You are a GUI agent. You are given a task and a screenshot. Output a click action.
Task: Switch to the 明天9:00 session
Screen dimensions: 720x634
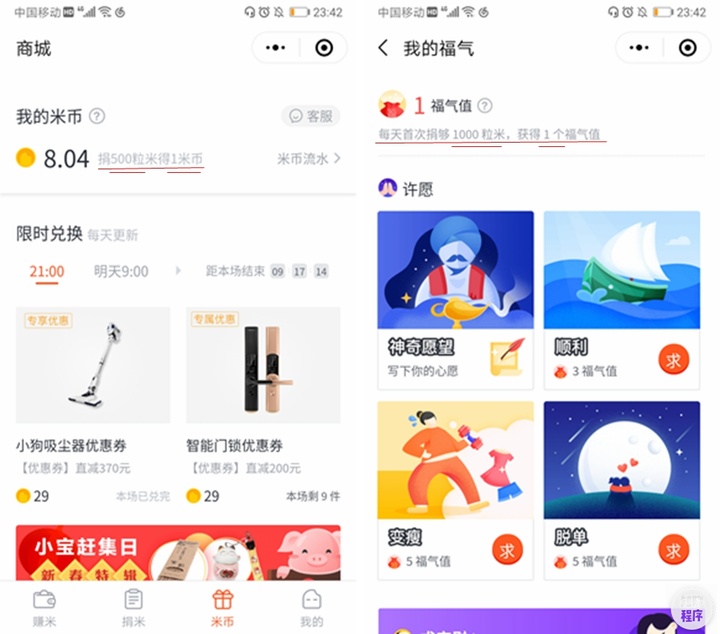(x=121, y=271)
